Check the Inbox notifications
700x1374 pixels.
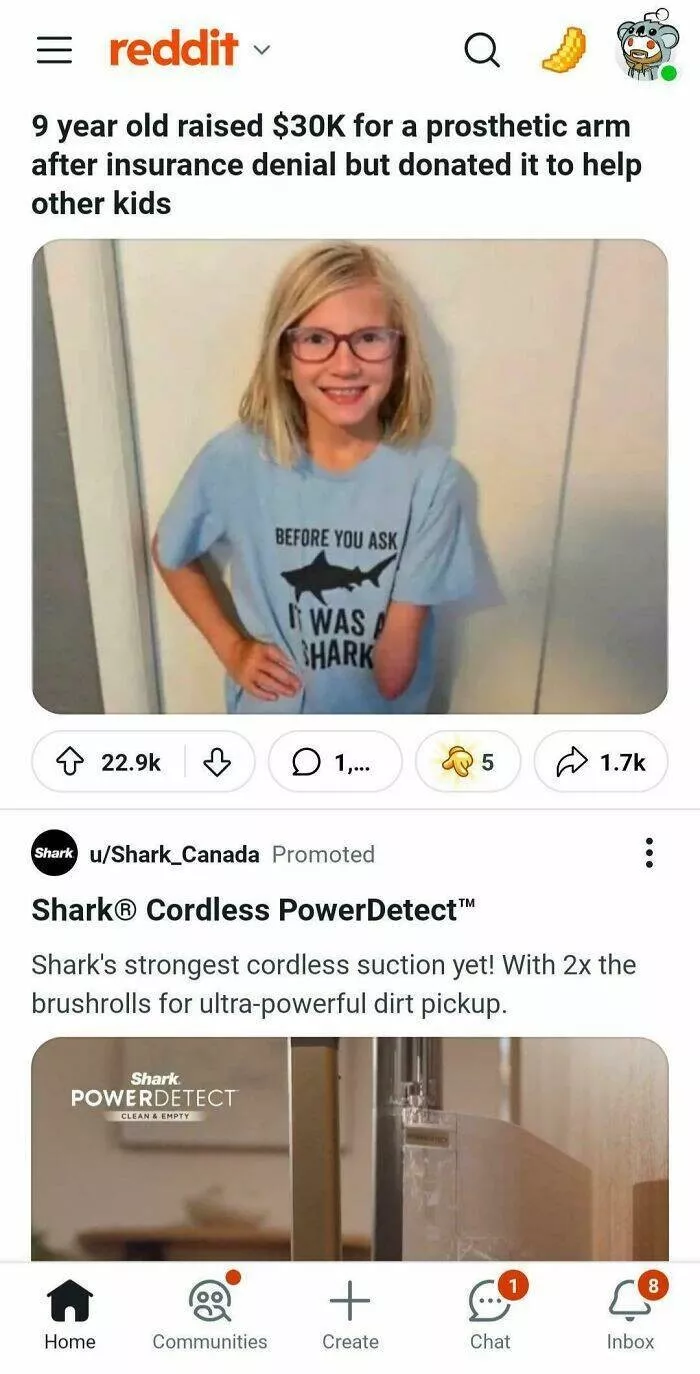[x=630, y=1316]
